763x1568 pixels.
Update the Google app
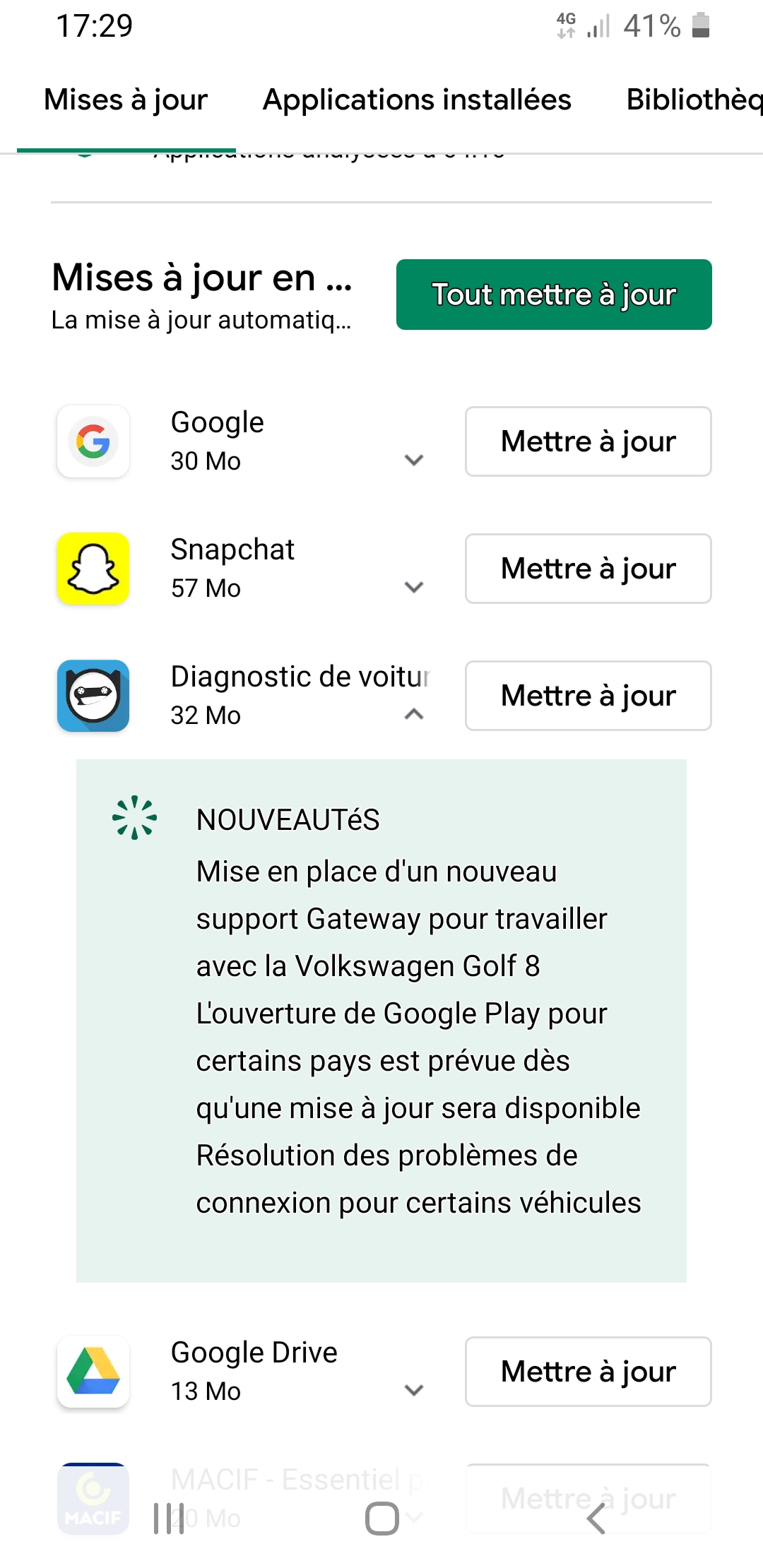pos(588,441)
